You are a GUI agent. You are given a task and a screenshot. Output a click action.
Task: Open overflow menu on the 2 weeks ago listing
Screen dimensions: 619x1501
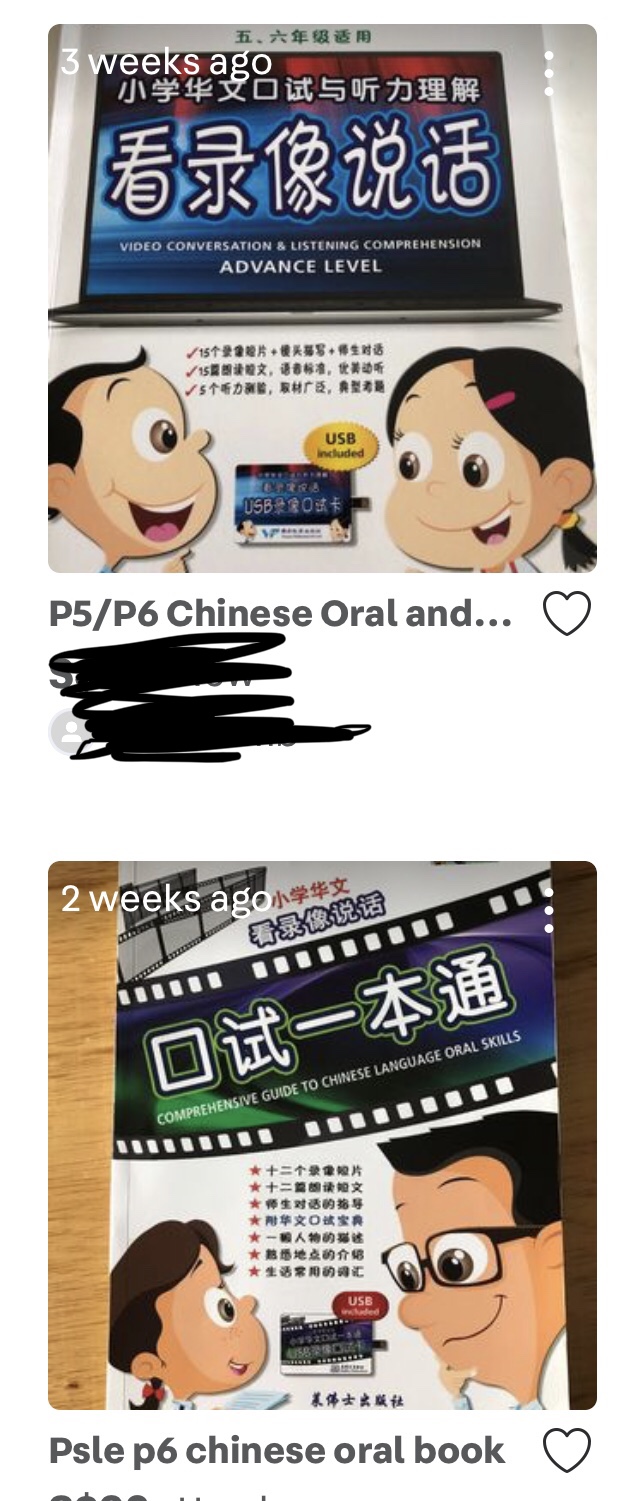pyautogui.click(x=548, y=911)
